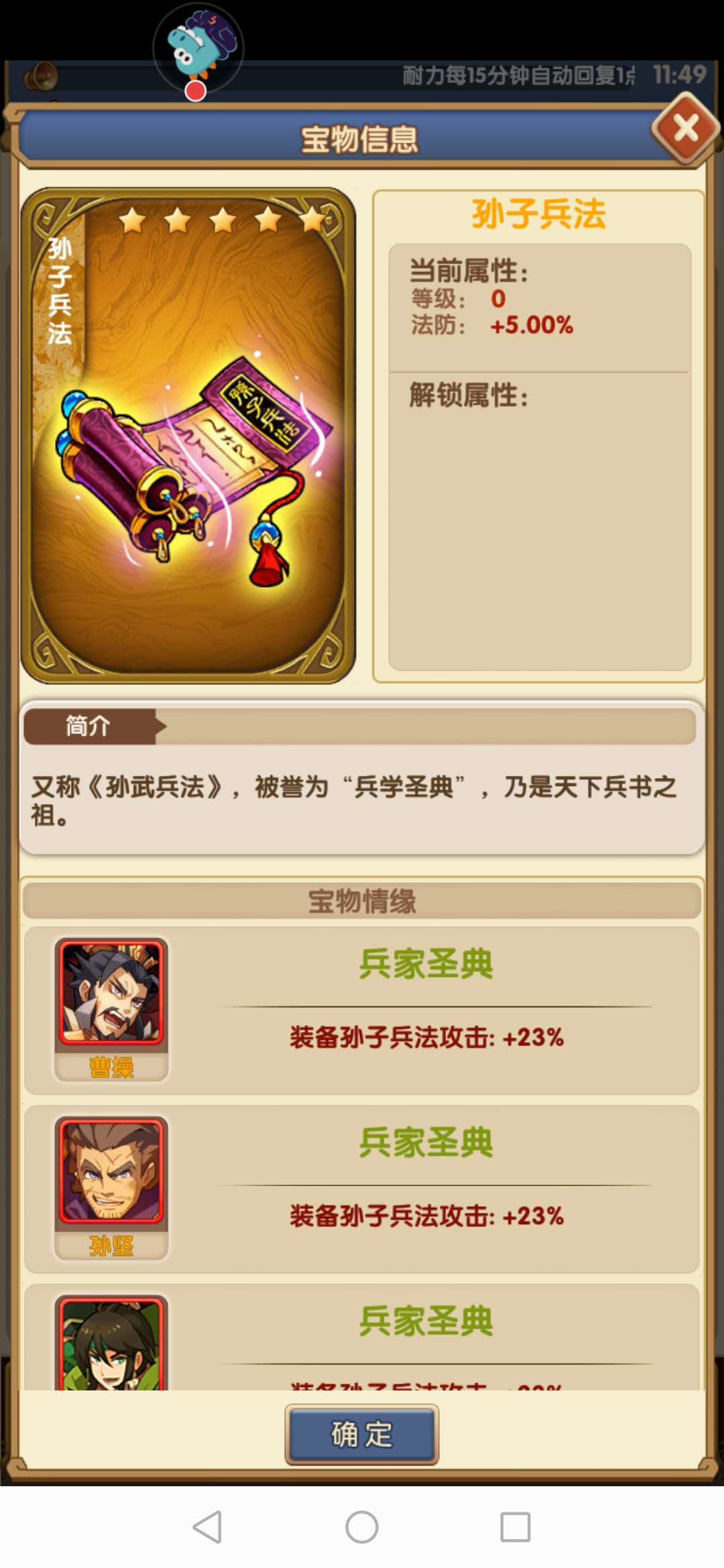Close the 宝物信息 dialog
Image resolution: width=724 pixels, height=1568 pixels.
[x=685, y=129]
